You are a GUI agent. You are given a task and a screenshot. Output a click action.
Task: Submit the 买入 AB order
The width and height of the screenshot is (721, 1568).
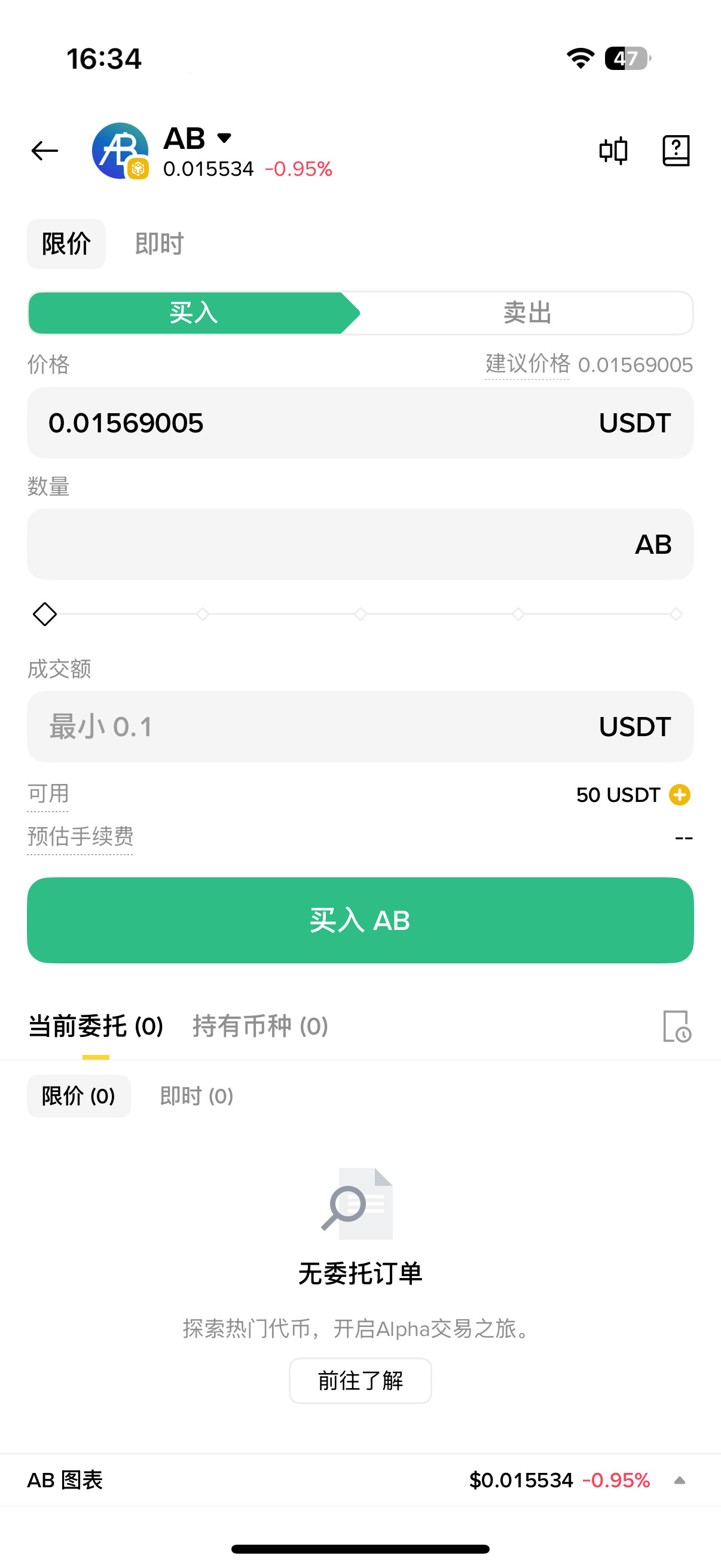tap(360, 920)
